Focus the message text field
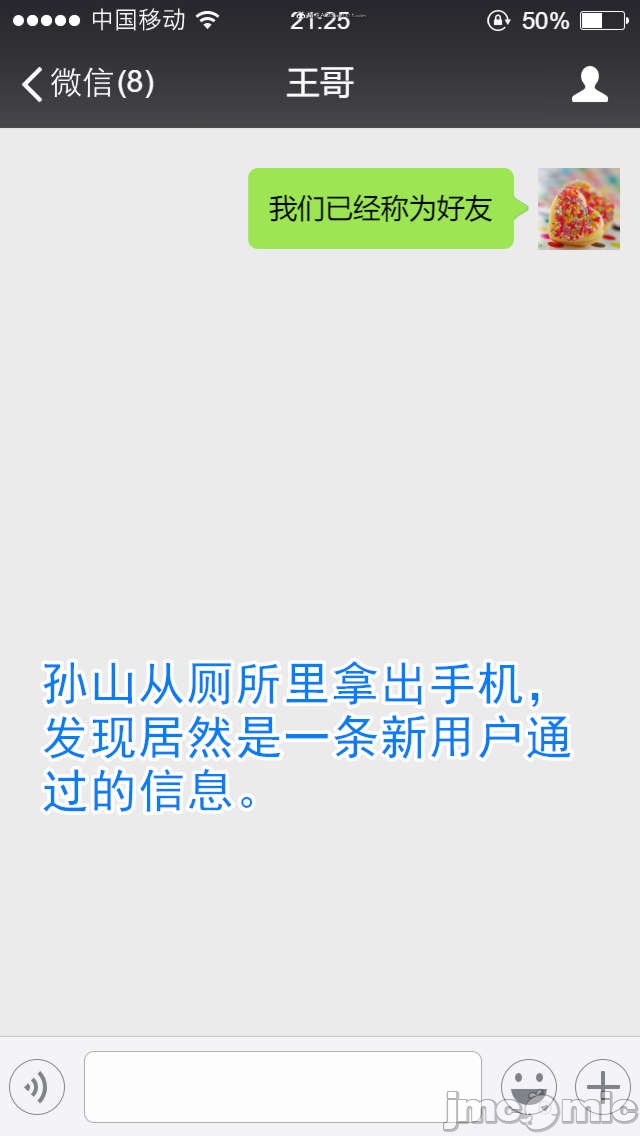This screenshot has height=1136, width=640. click(282, 1087)
